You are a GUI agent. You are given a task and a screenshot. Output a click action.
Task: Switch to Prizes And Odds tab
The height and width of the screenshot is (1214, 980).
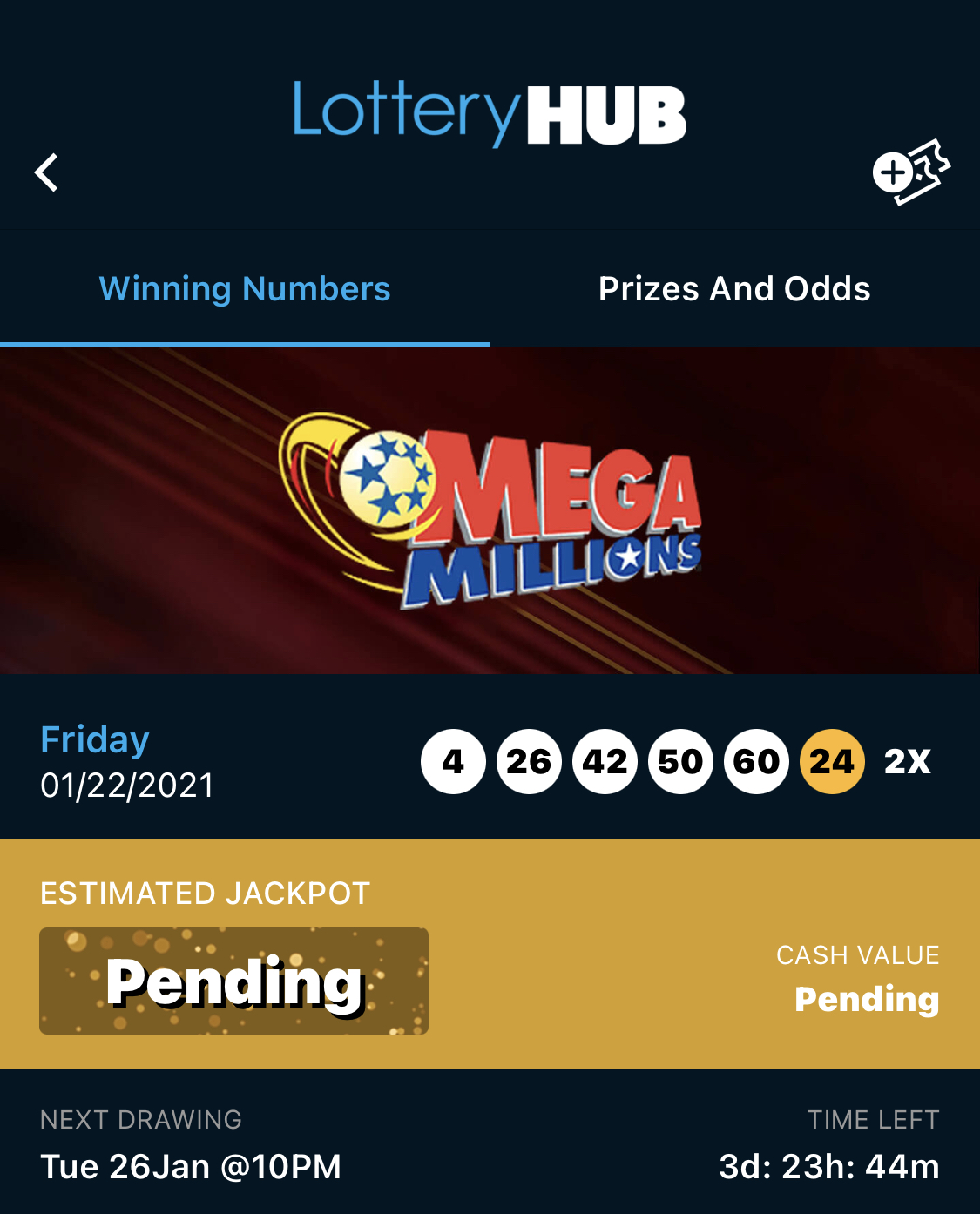click(734, 289)
